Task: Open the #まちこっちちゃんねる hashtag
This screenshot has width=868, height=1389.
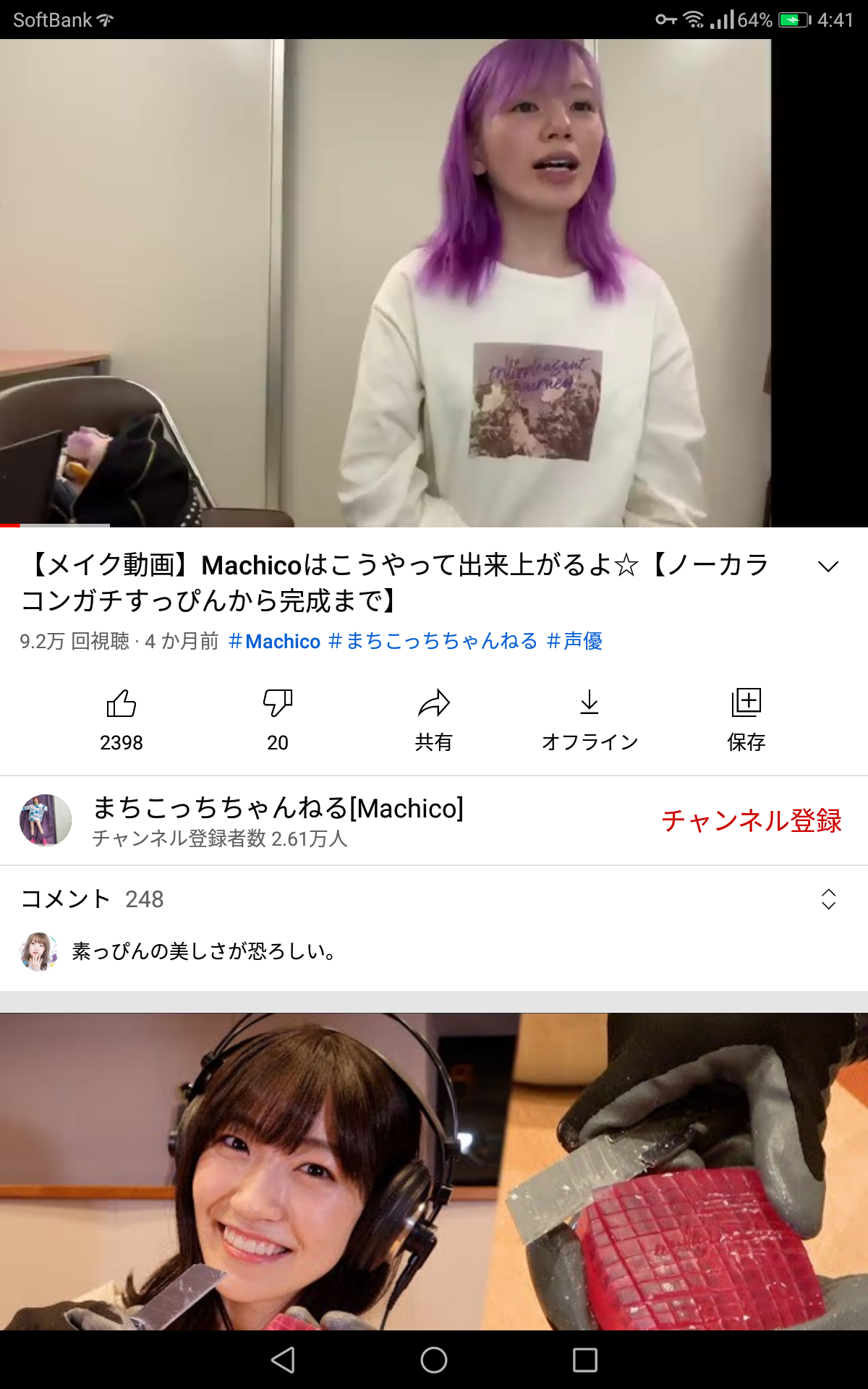Action: [433, 642]
